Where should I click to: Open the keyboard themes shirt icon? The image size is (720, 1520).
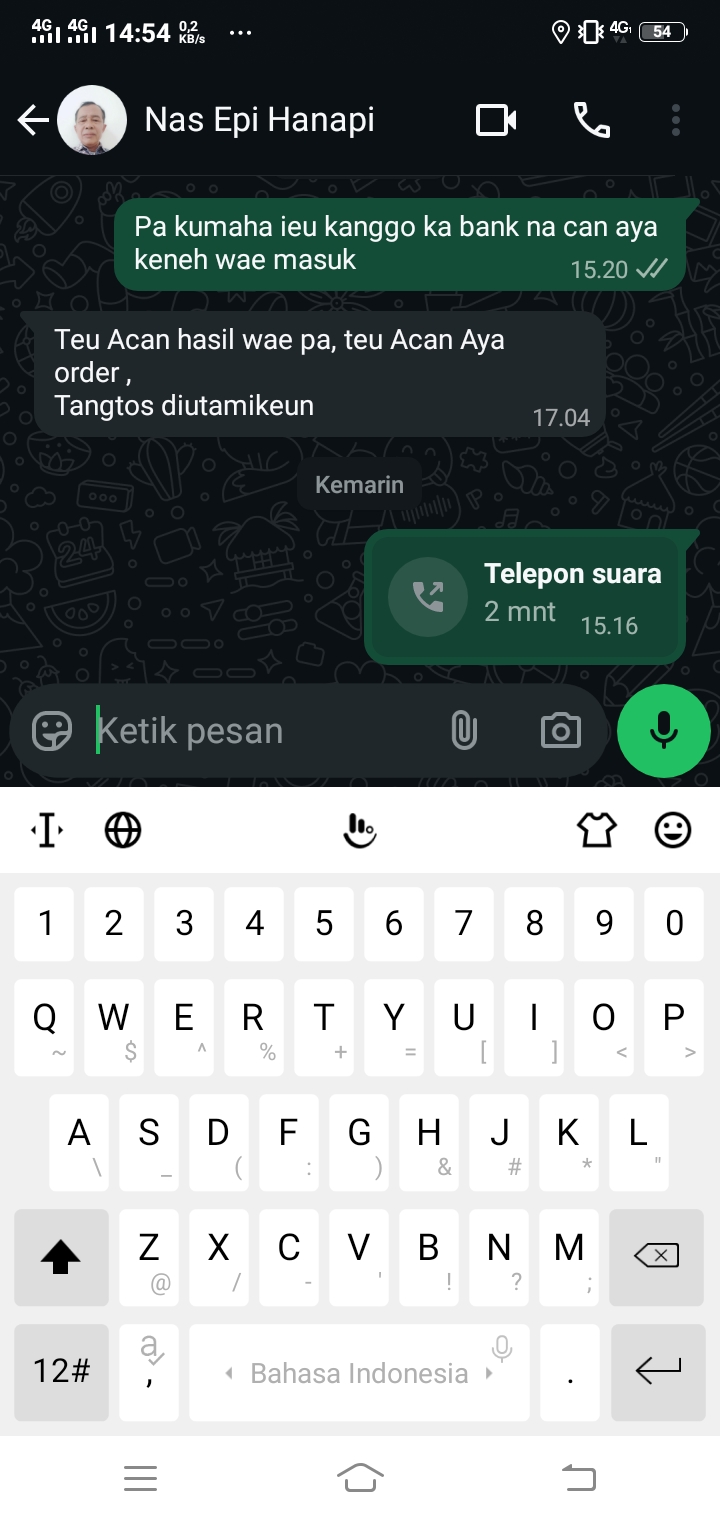coord(596,830)
